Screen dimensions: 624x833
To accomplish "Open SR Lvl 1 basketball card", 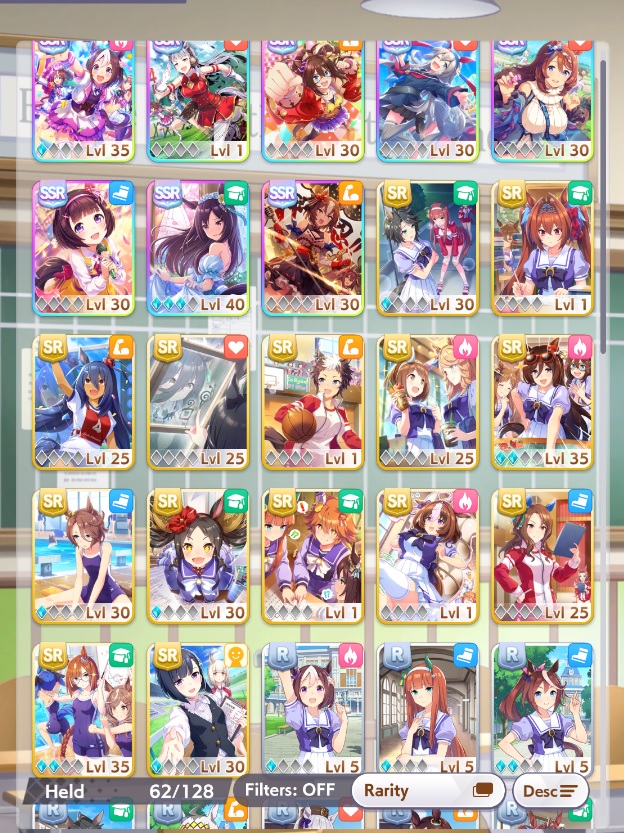I will tap(313, 402).
